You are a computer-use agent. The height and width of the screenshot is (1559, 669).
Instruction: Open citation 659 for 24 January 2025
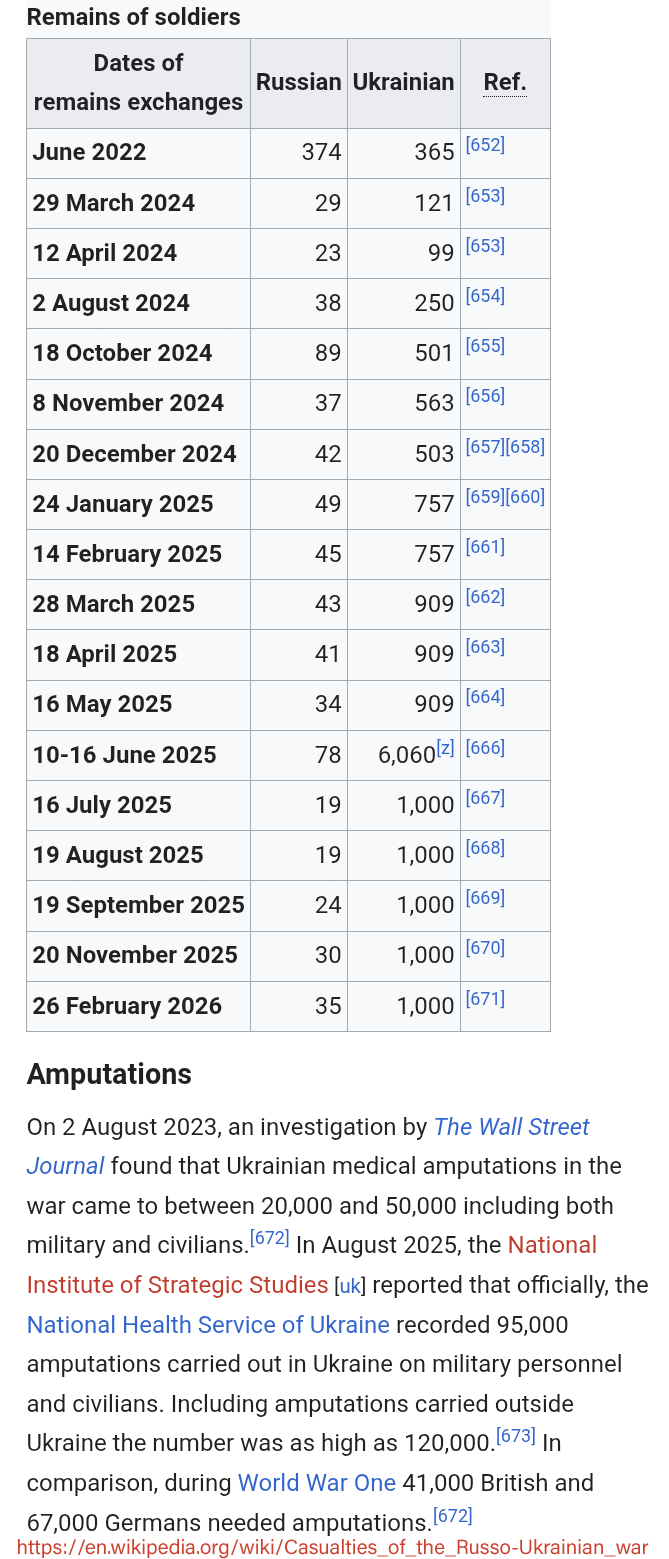(x=485, y=497)
